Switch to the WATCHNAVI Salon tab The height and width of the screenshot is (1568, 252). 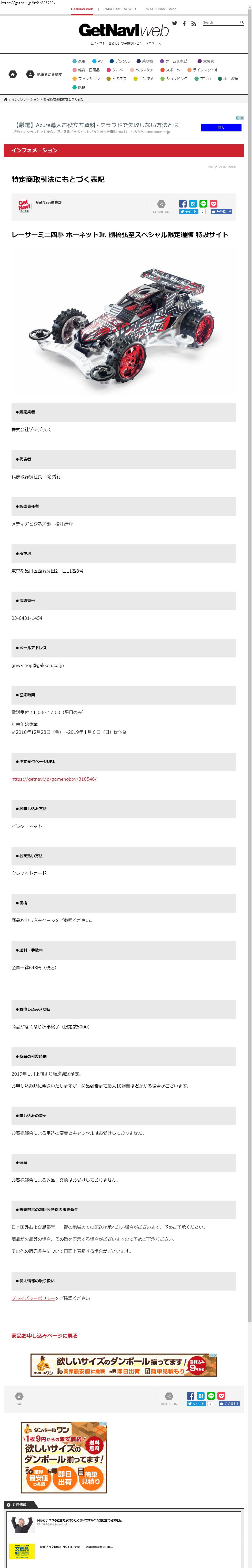pos(161,9)
